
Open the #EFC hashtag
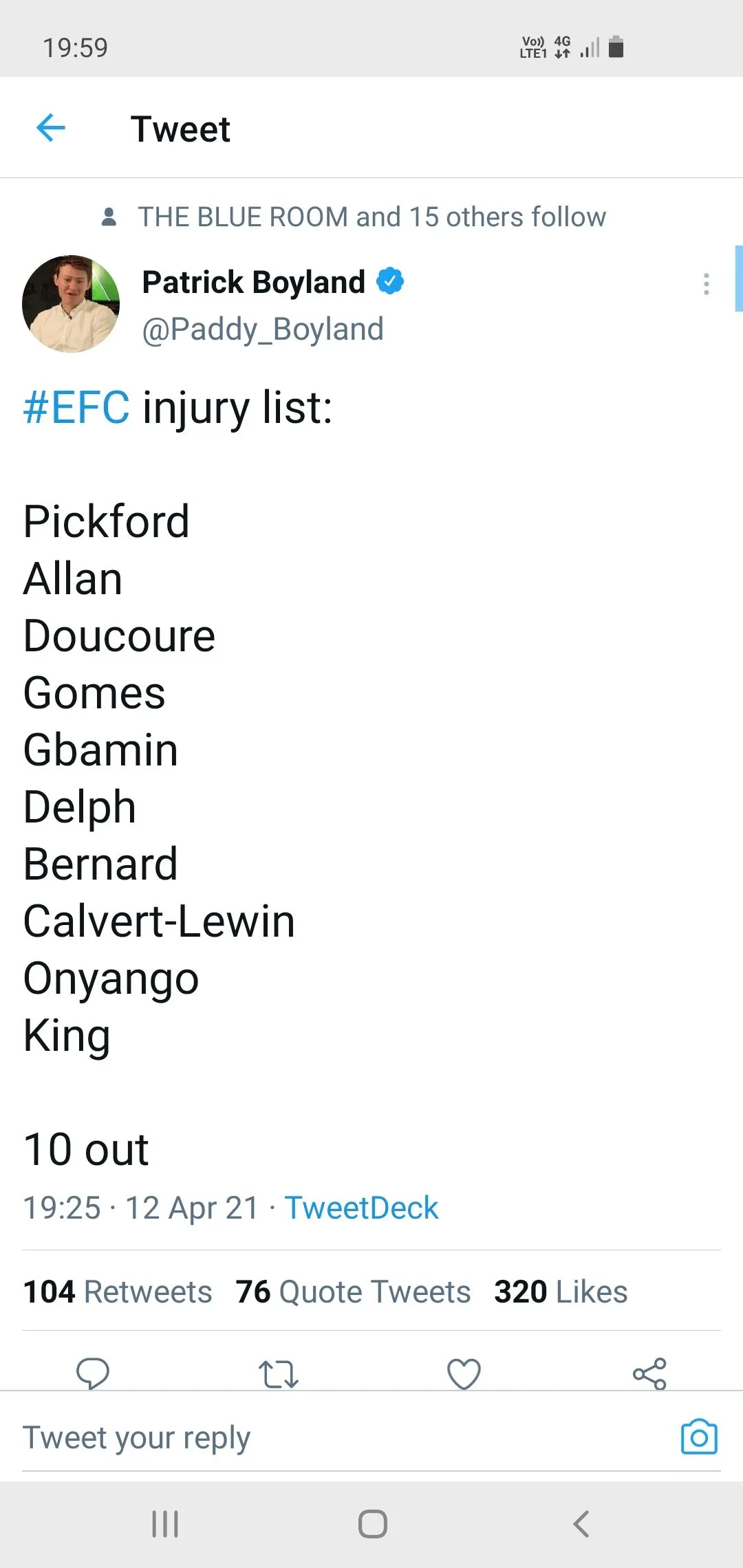pyautogui.click(x=76, y=407)
